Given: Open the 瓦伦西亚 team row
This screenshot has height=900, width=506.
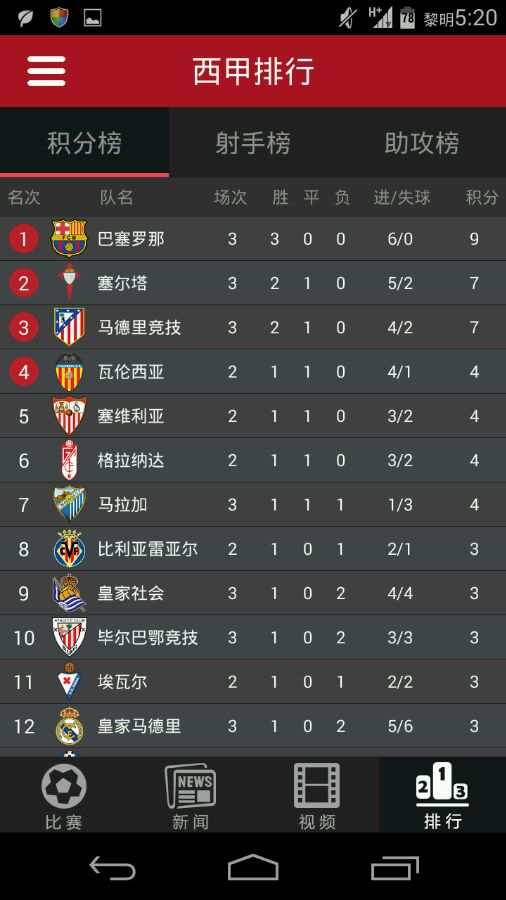Looking at the screenshot, I should (x=253, y=371).
